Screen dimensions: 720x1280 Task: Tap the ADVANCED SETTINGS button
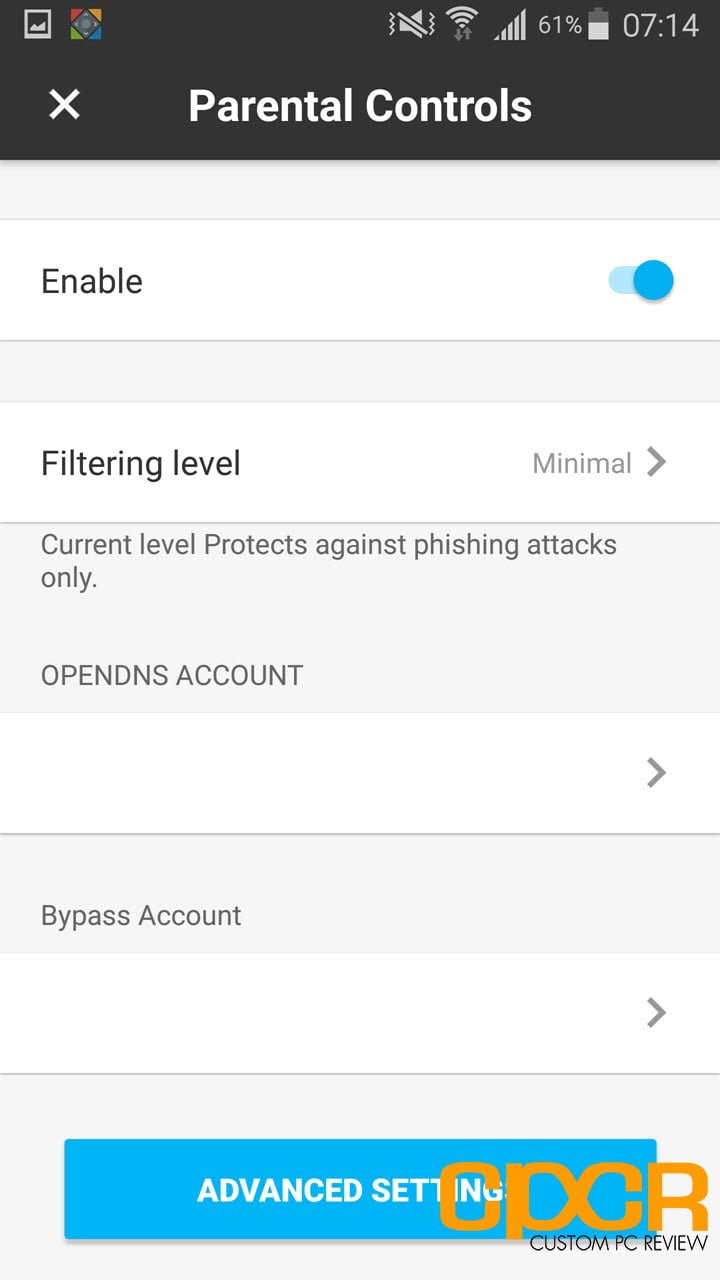[x=360, y=1189]
